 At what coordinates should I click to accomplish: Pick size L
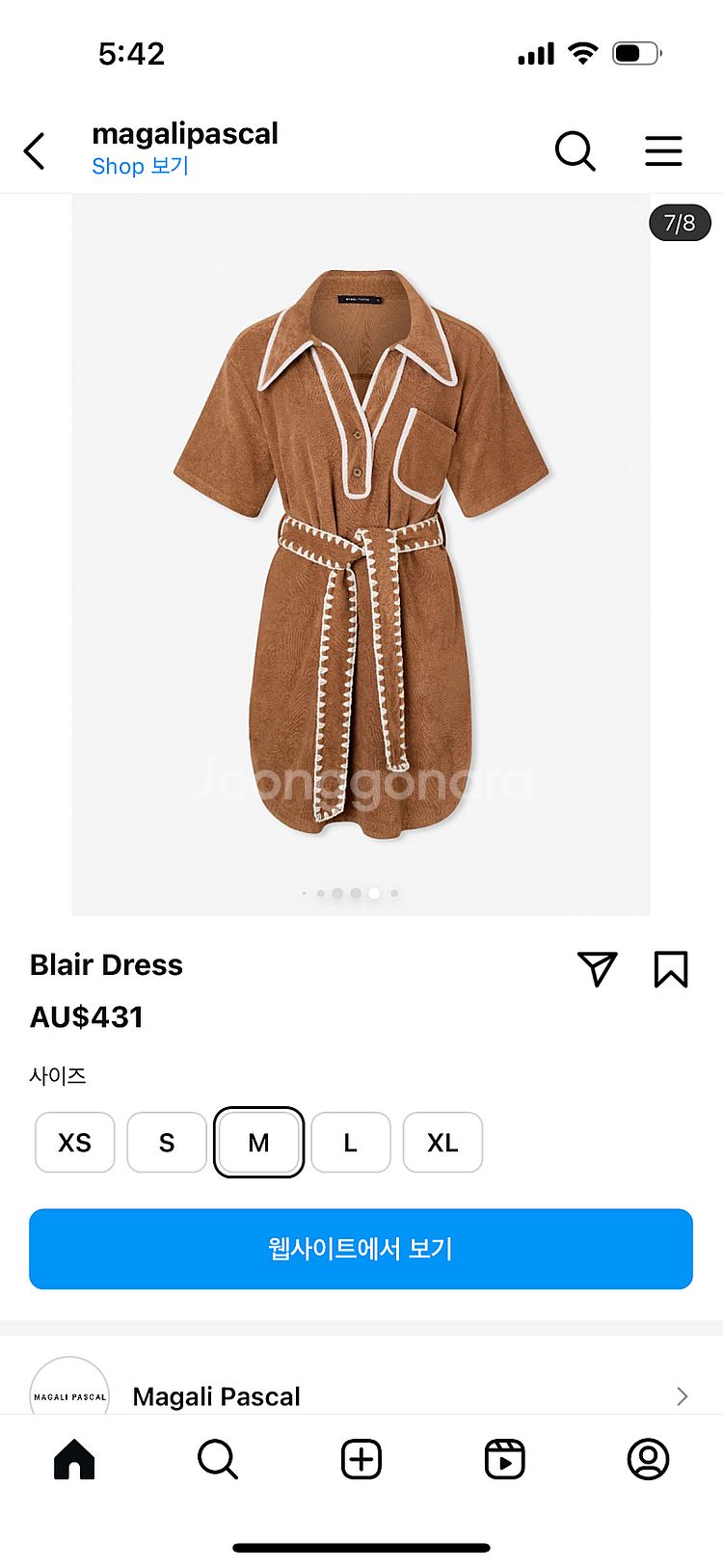tap(350, 1143)
